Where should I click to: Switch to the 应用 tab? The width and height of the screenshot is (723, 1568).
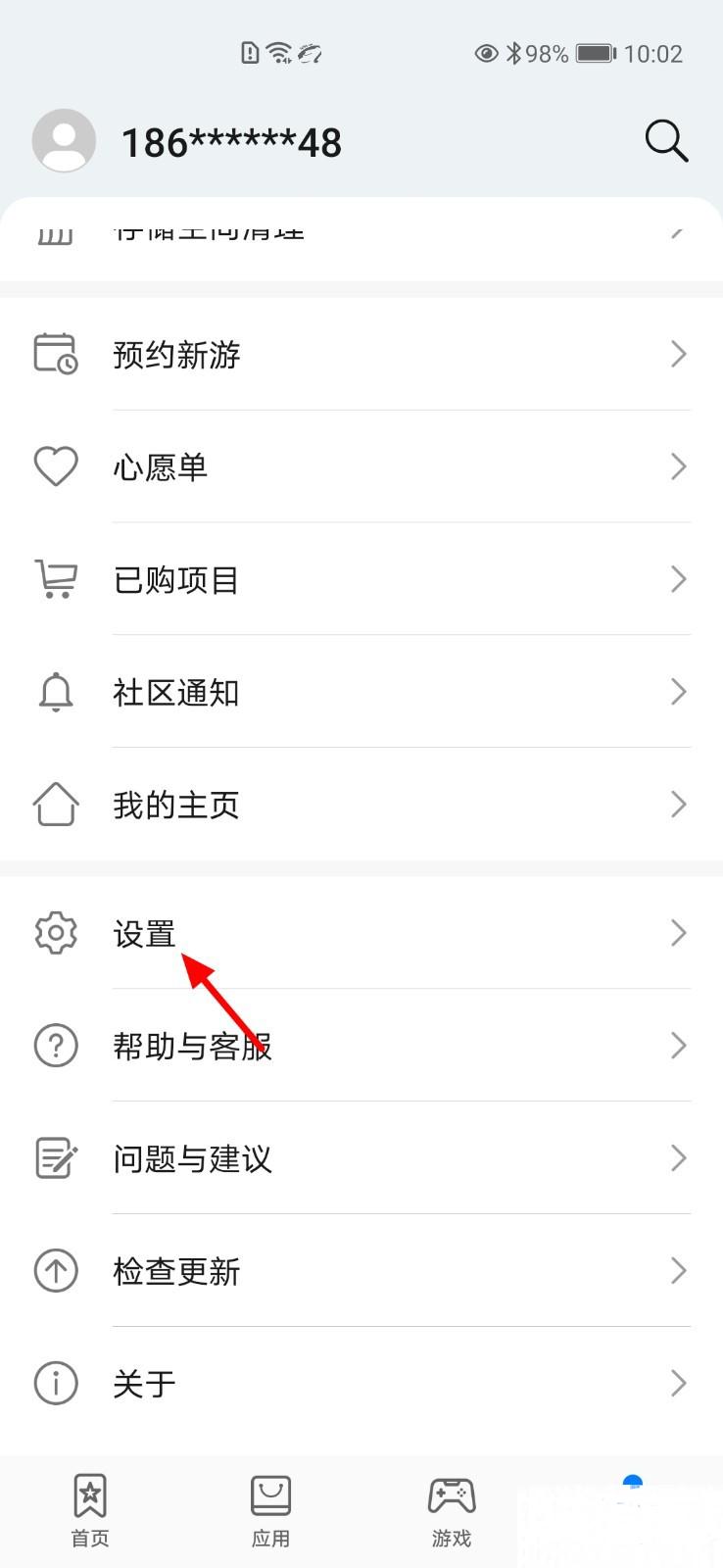pyautogui.click(x=270, y=1511)
